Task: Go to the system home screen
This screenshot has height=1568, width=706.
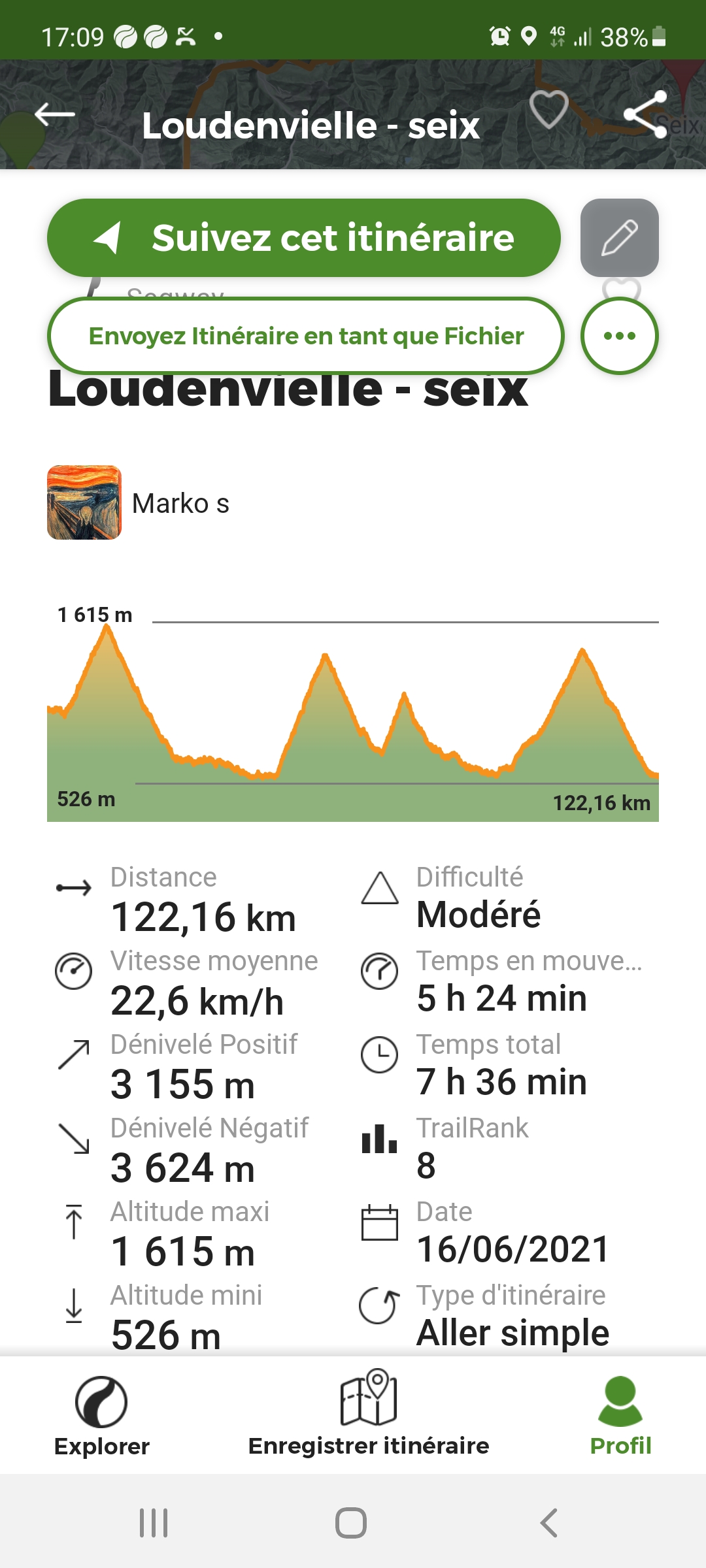Action: 351,1523
